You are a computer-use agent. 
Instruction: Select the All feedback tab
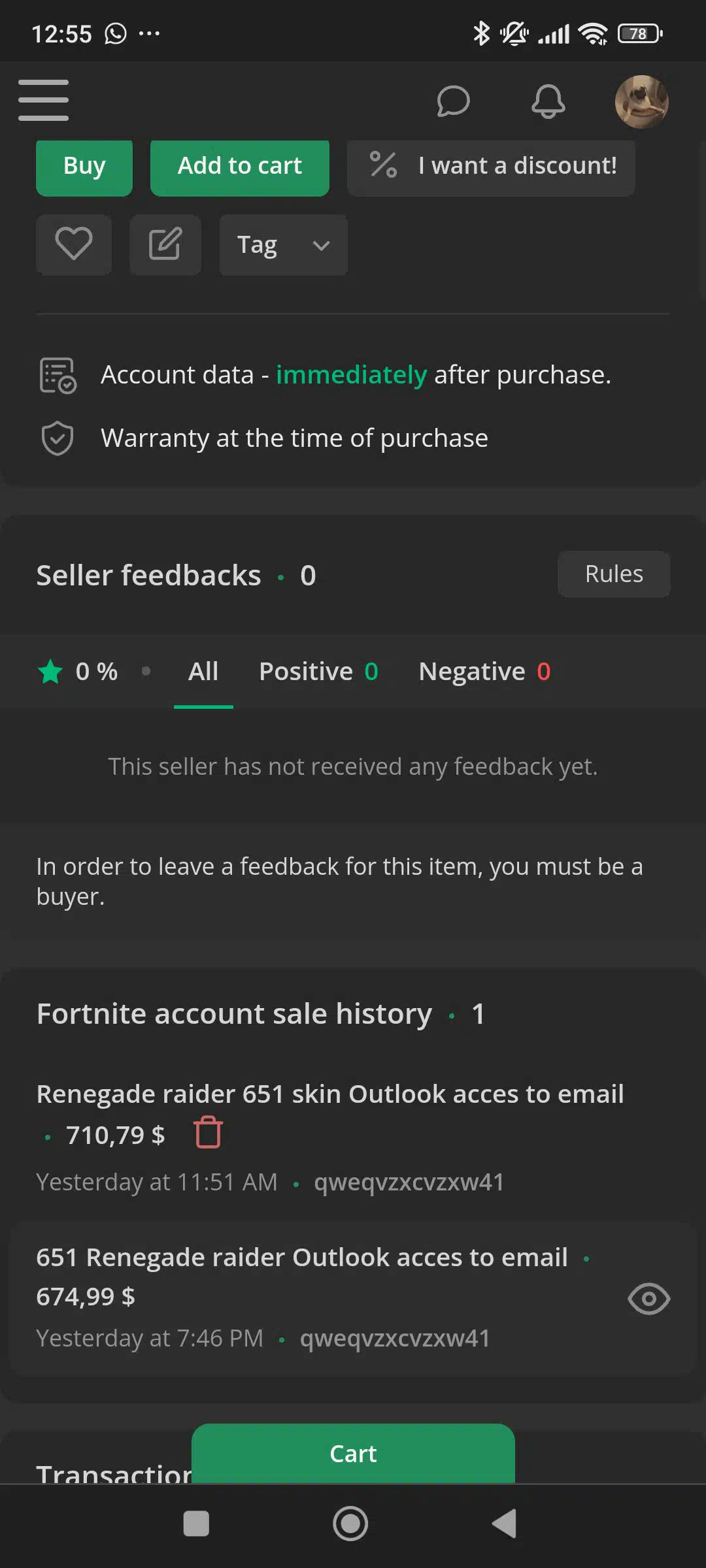click(203, 672)
